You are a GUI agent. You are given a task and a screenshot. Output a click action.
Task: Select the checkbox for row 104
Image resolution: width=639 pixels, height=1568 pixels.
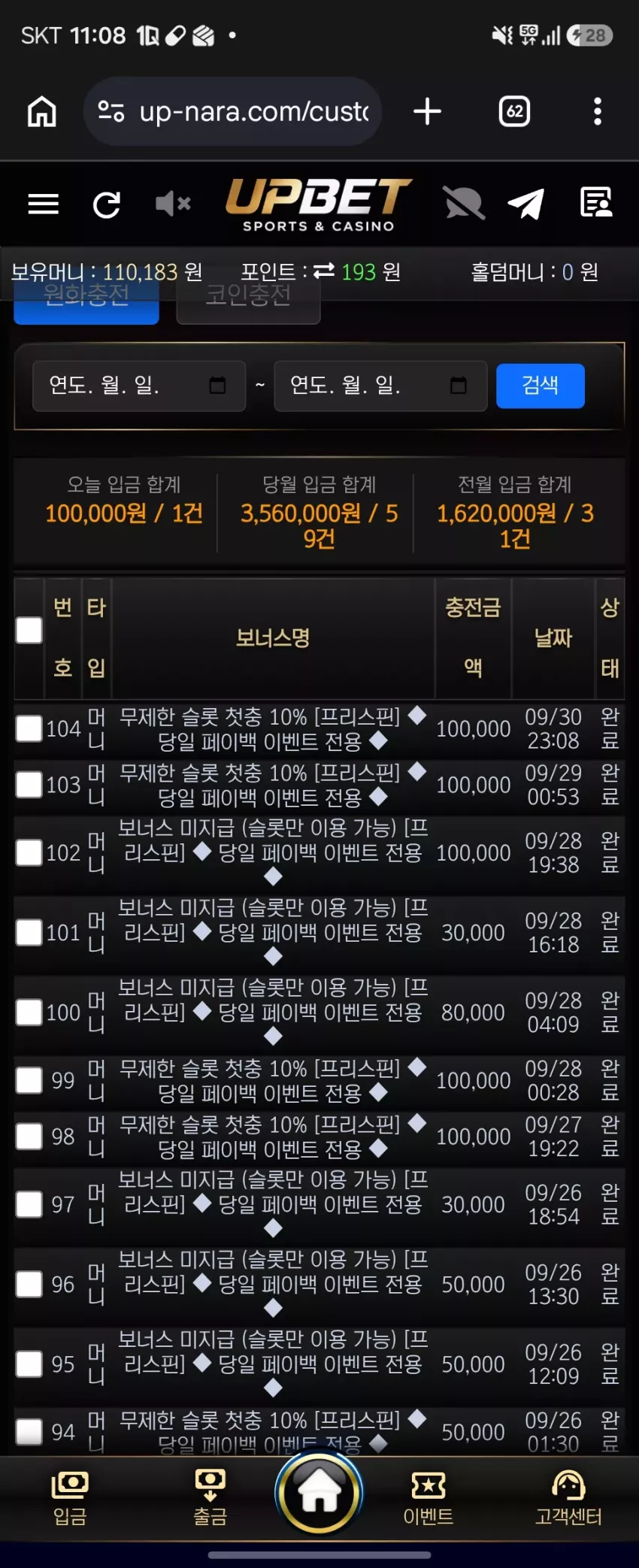pyautogui.click(x=29, y=728)
